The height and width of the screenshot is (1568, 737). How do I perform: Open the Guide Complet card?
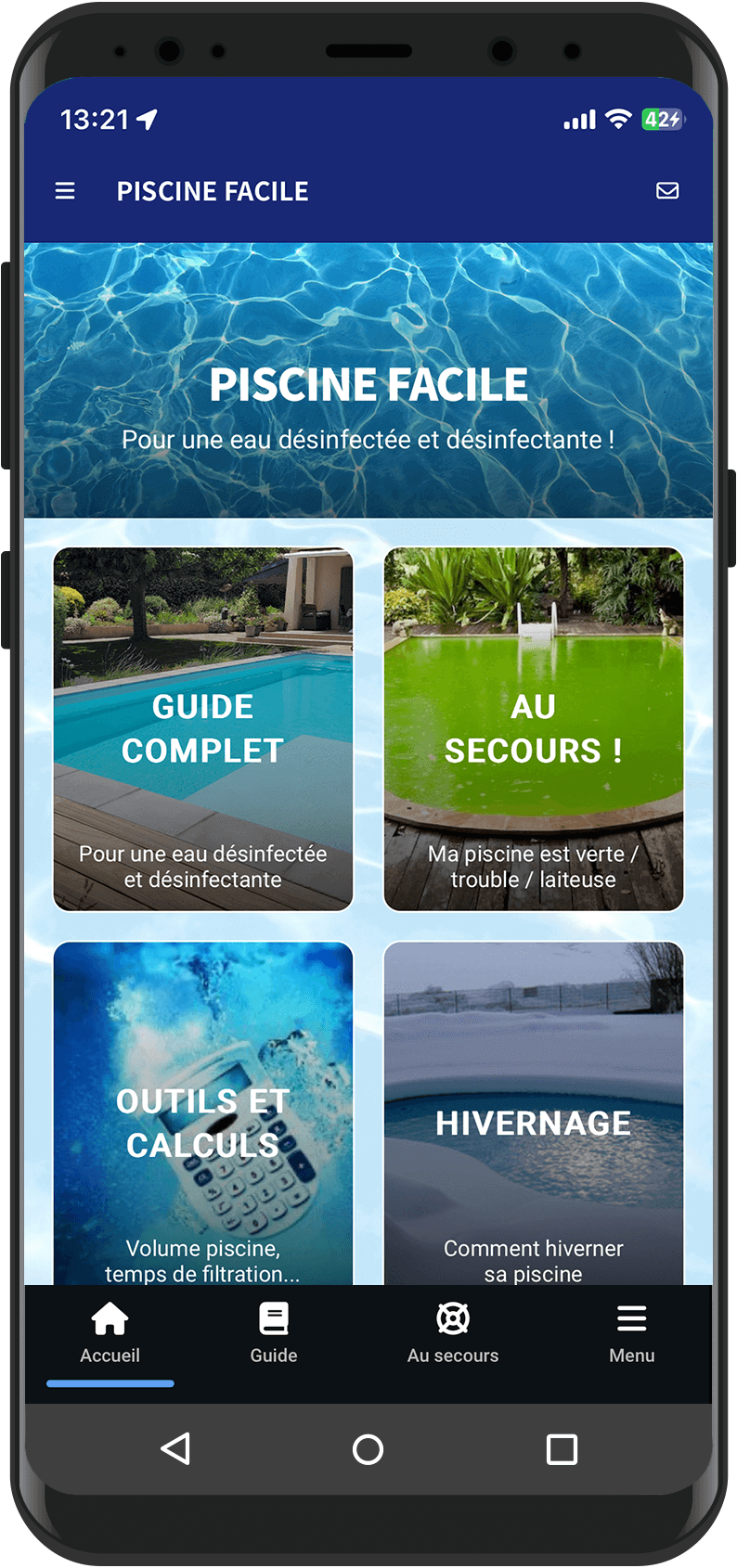203,729
